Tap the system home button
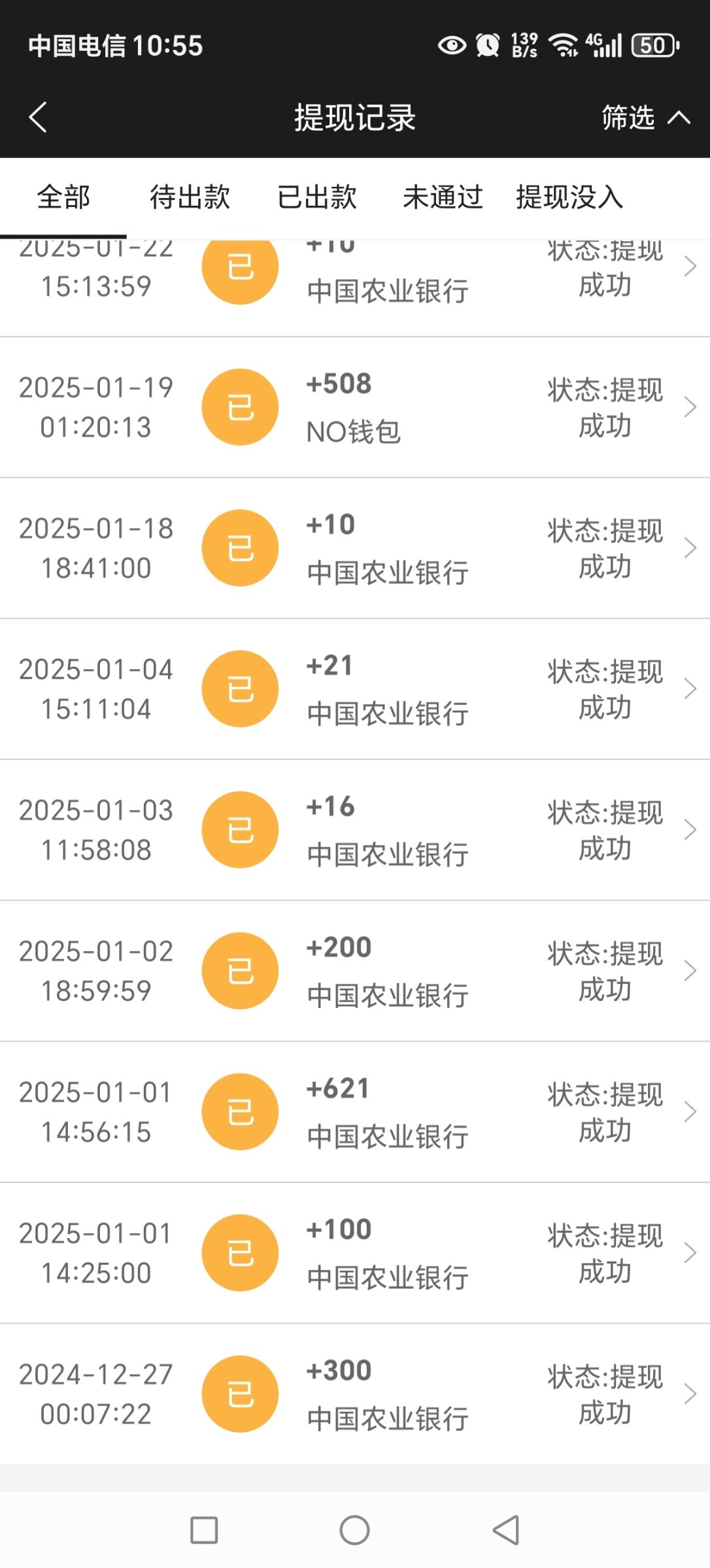 355,1530
